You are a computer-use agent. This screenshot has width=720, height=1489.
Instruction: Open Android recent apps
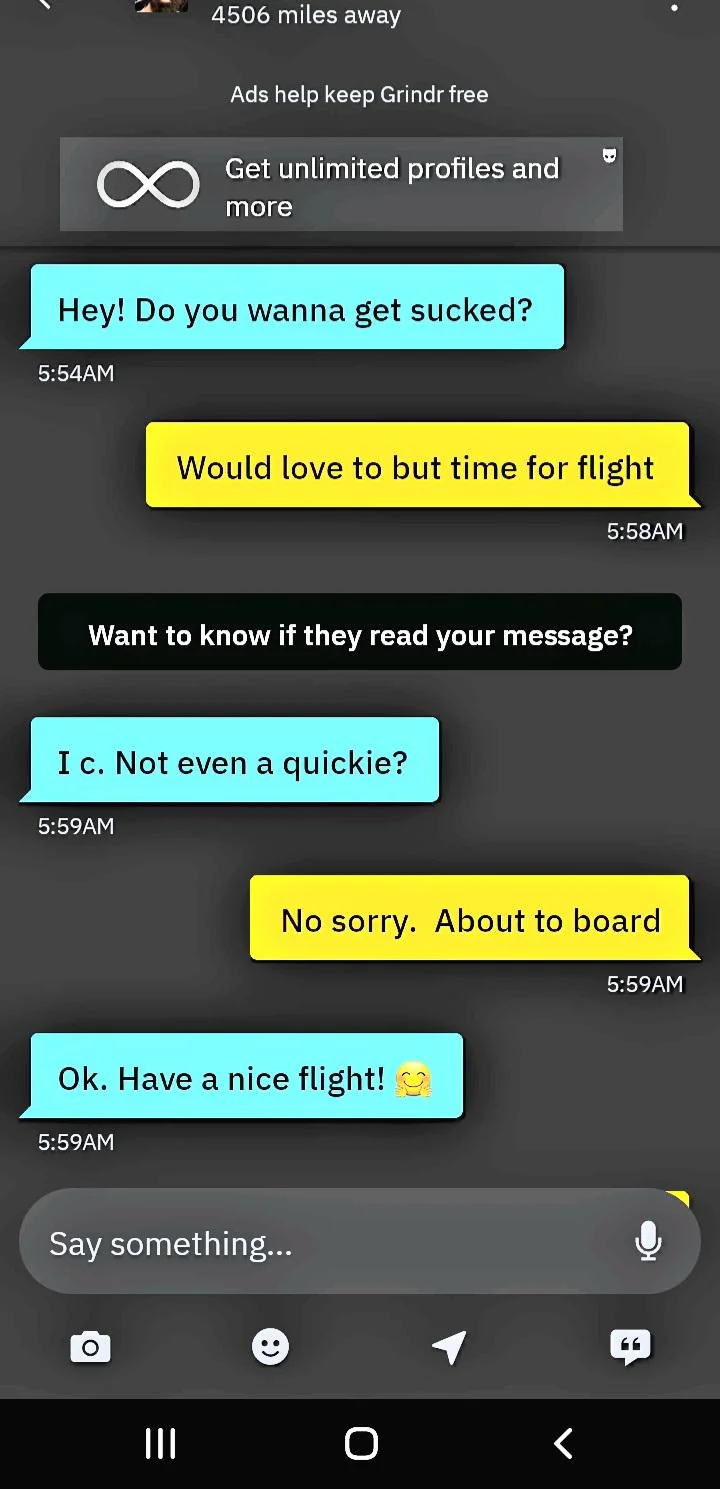[x=159, y=1443]
